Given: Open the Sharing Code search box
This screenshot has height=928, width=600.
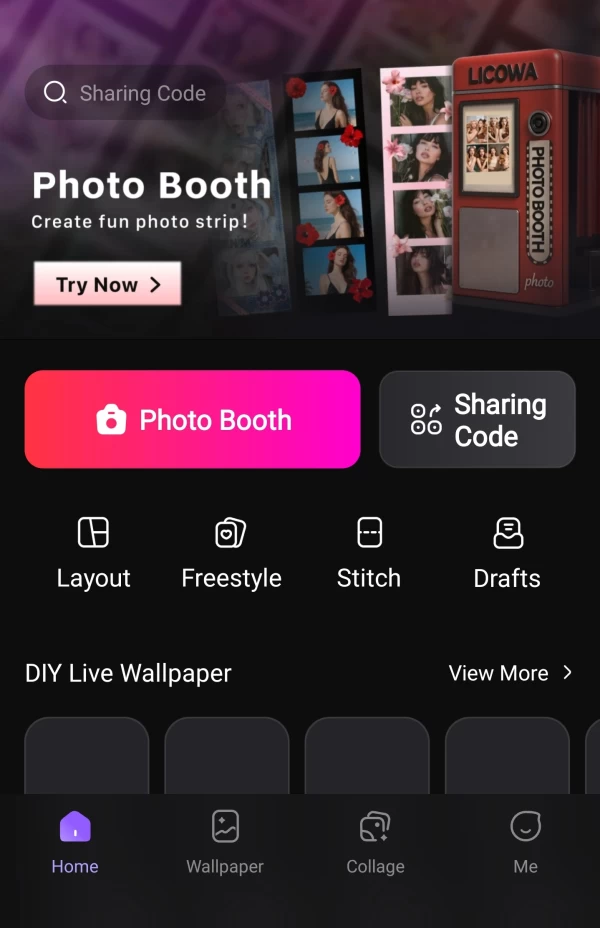Looking at the screenshot, I should (x=125, y=93).
